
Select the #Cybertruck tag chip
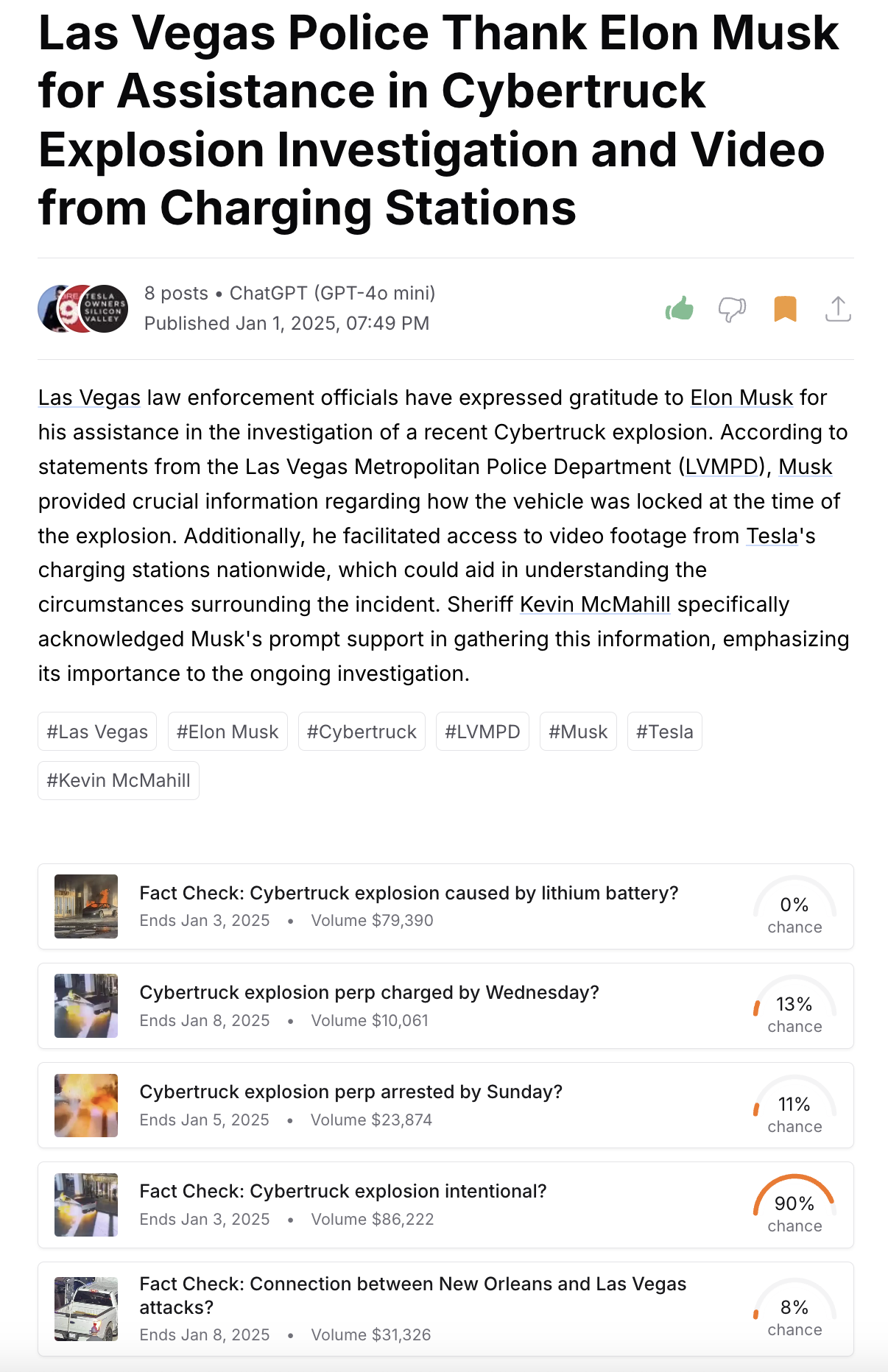(362, 732)
